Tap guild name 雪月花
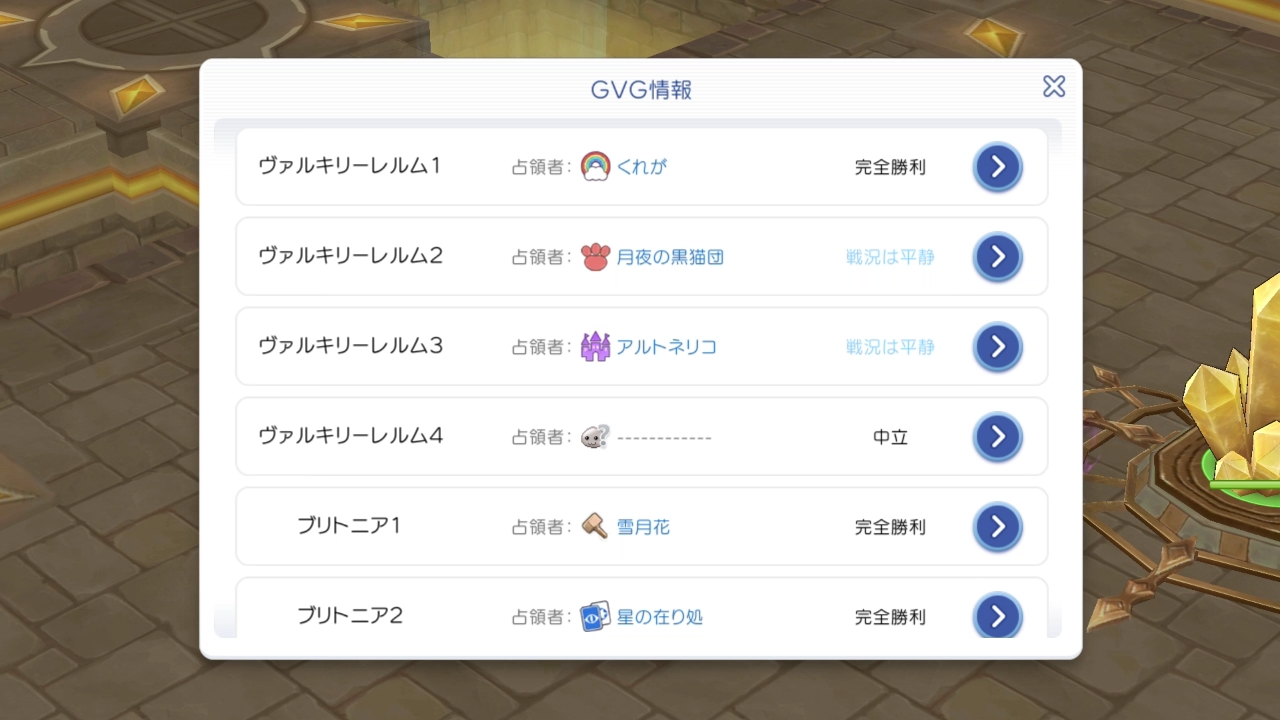Viewport: 1280px width, 720px height. (643, 527)
